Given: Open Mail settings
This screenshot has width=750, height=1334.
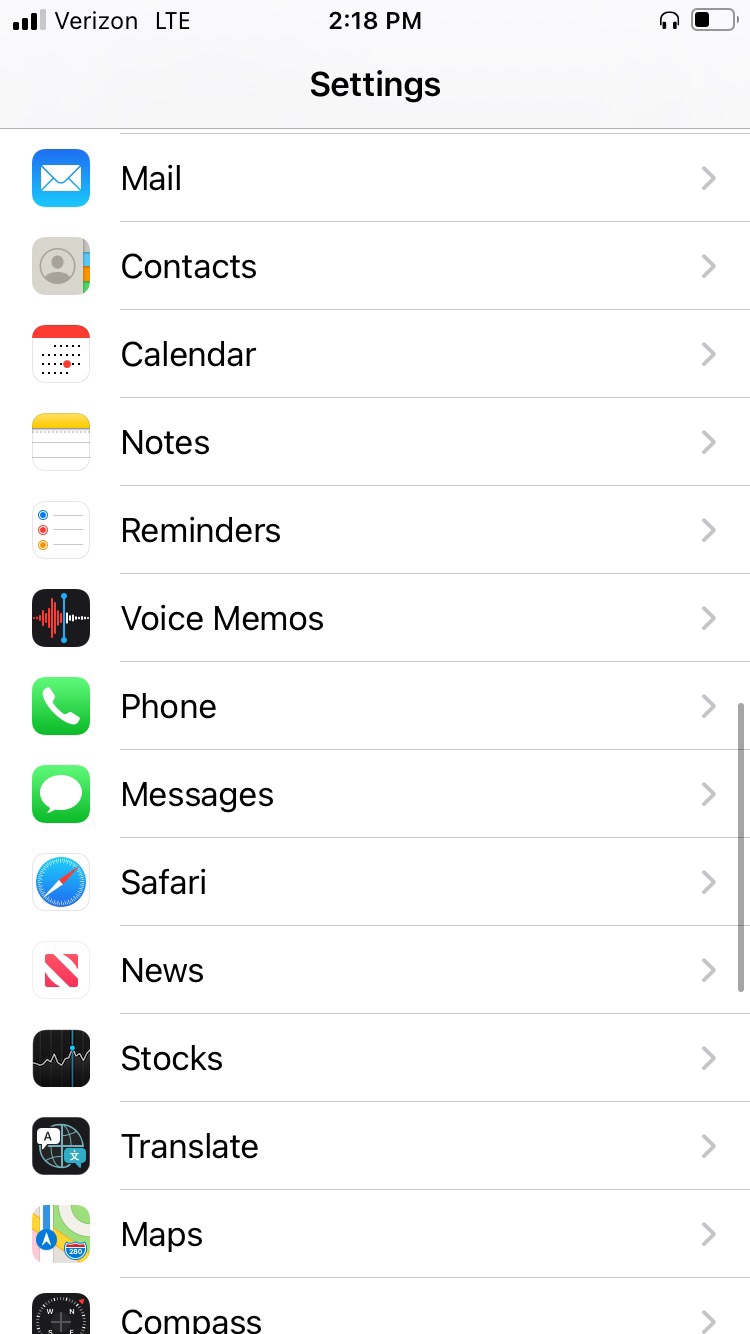Looking at the screenshot, I should (x=375, y=179).
